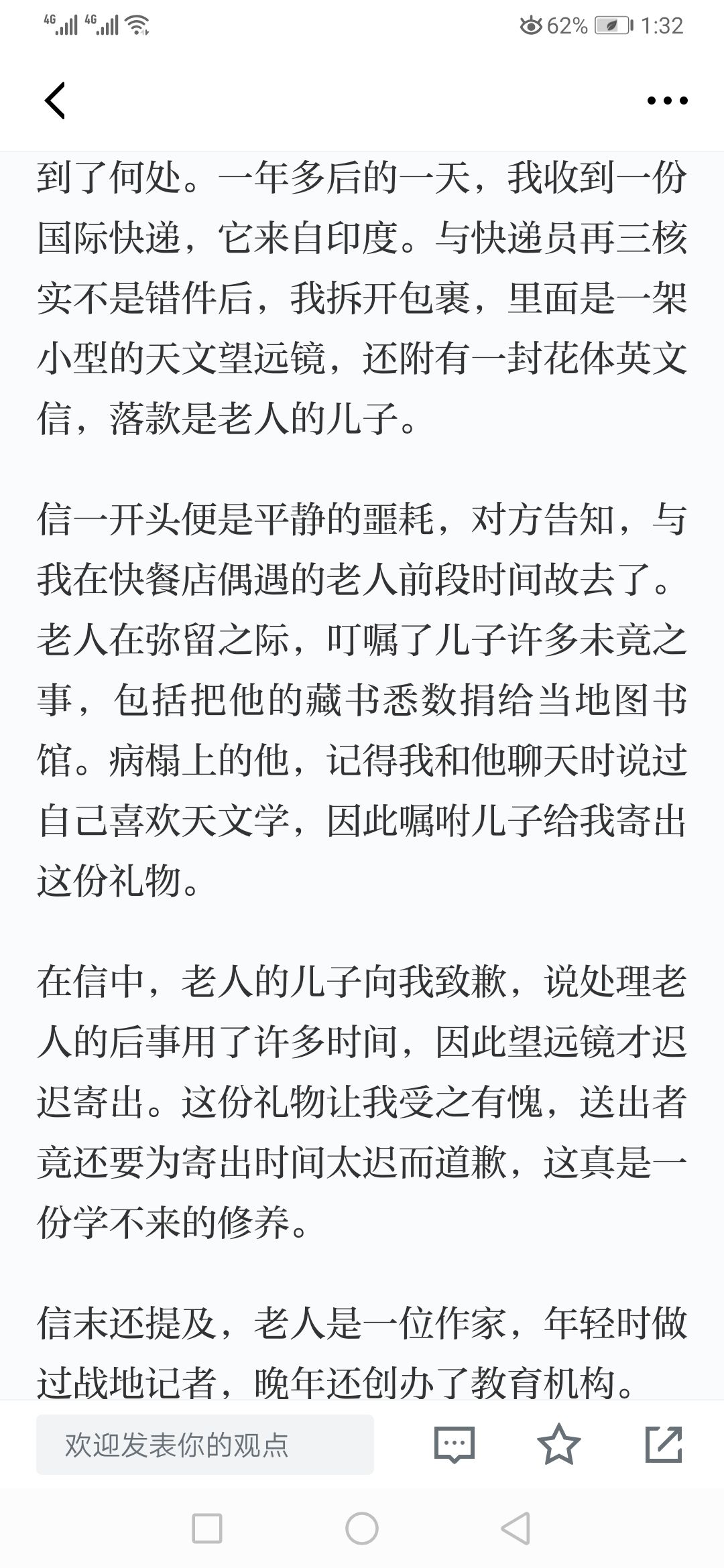Screen dimensions: 724x1568
Task: Open recent apps via square button
Action: click(x=207, y=1529)
